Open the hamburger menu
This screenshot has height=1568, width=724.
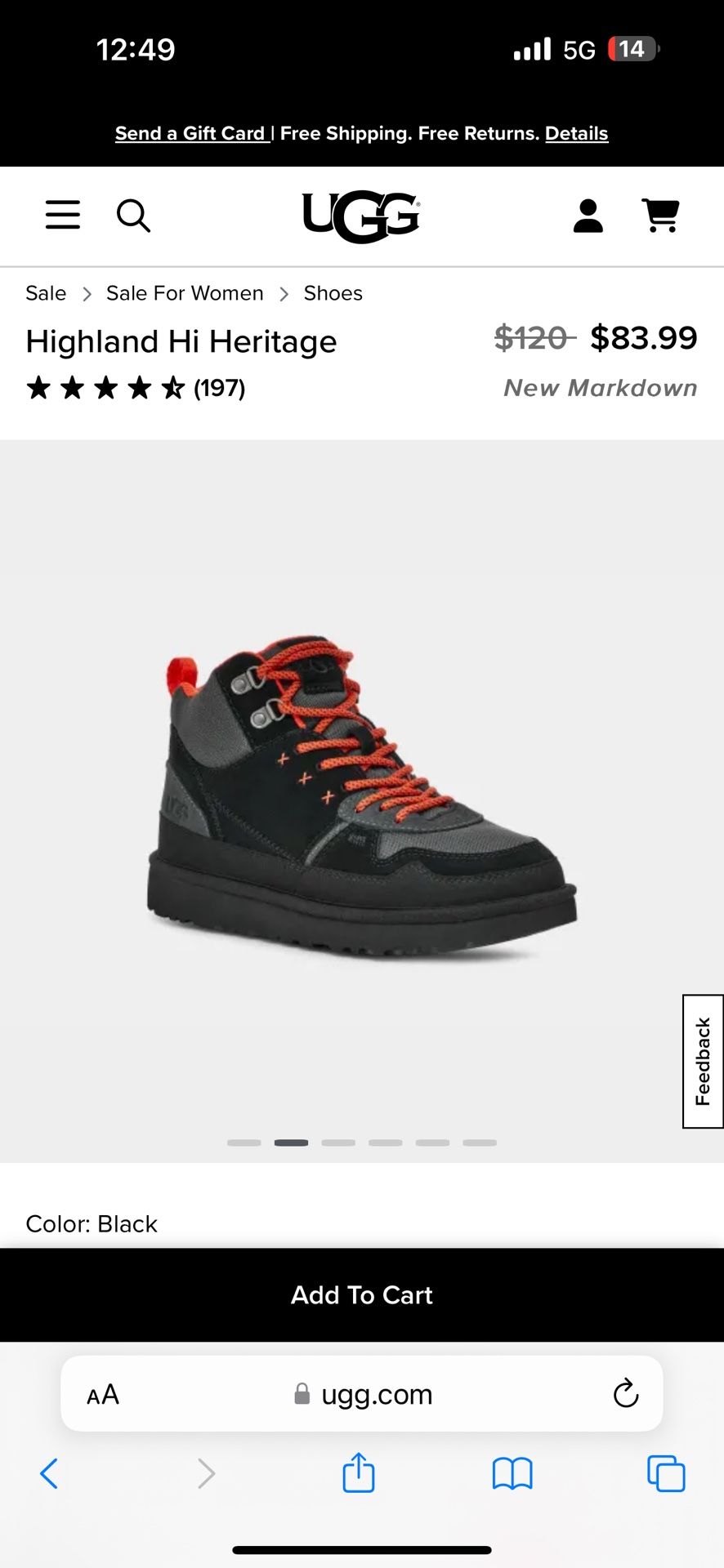(x=63, y=216)
